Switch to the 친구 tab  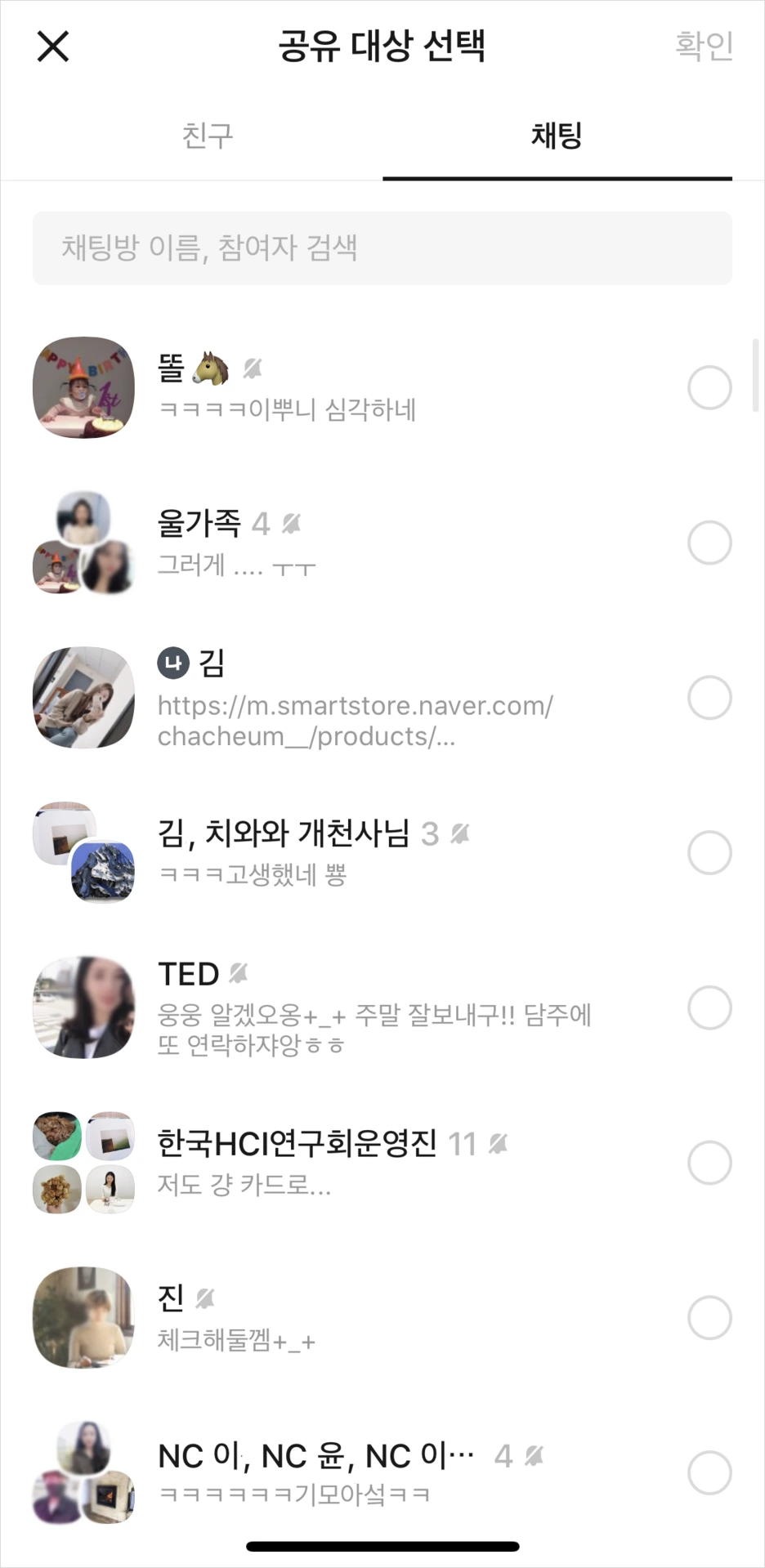coord(208,136)
